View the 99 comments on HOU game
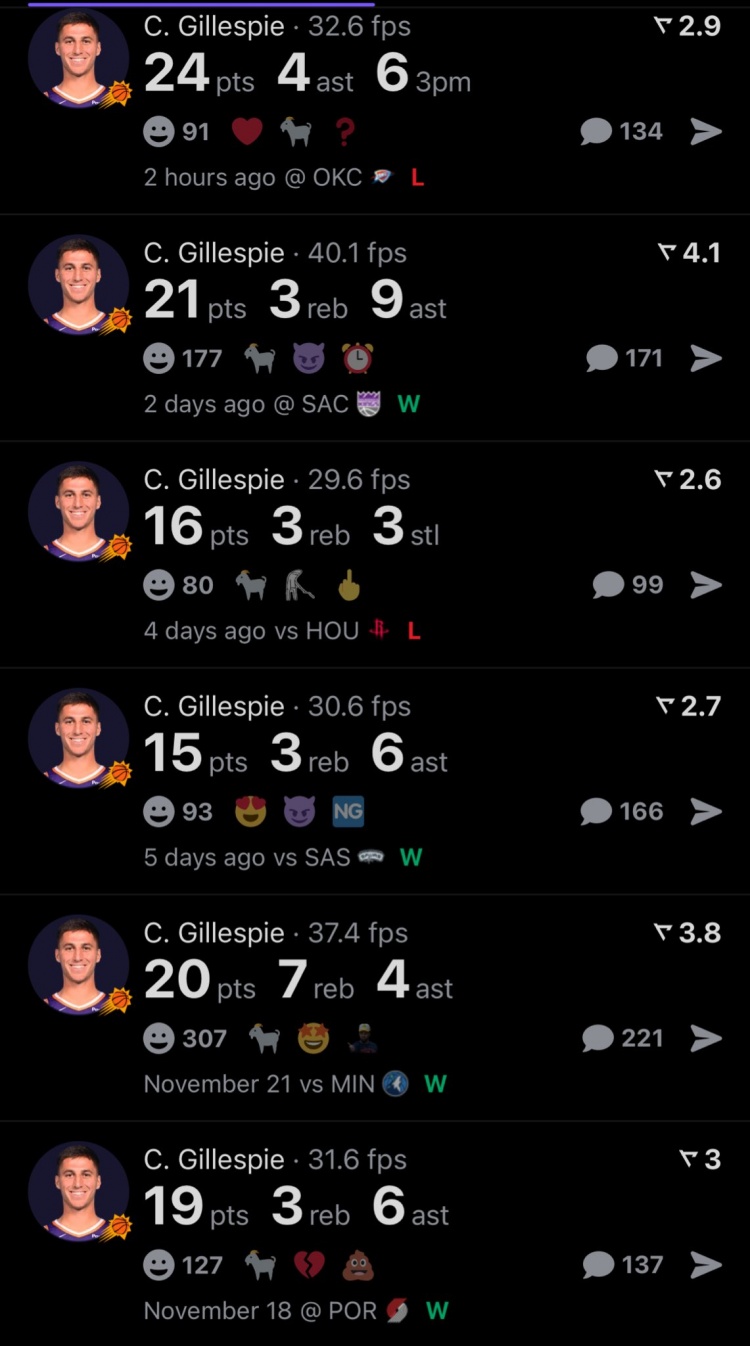This screenshot has width=750, height=1346. click(627, 584)
